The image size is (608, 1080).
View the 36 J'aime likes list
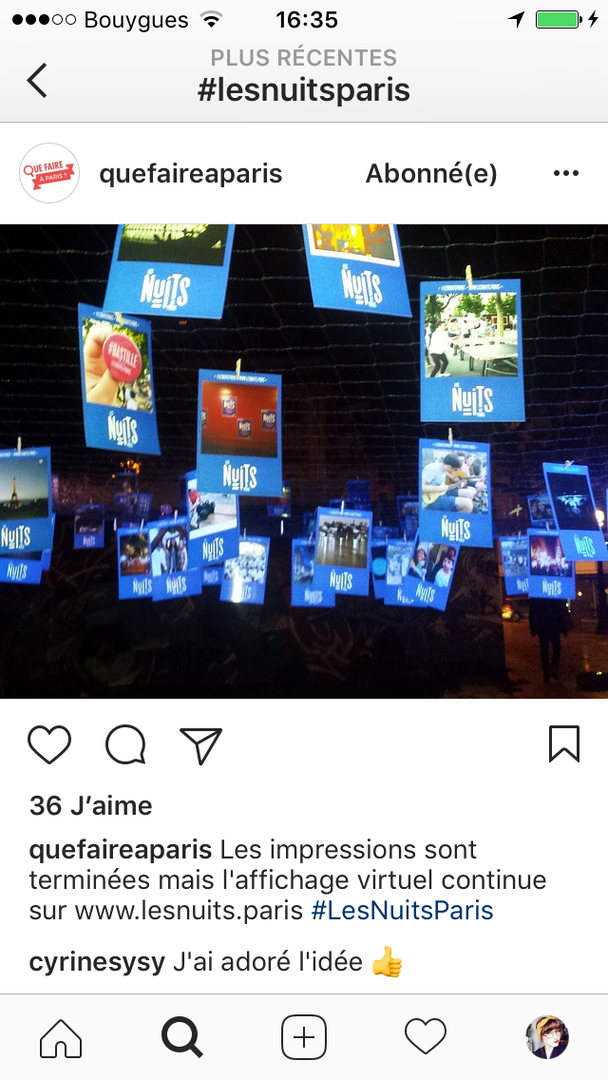[91, 806]
